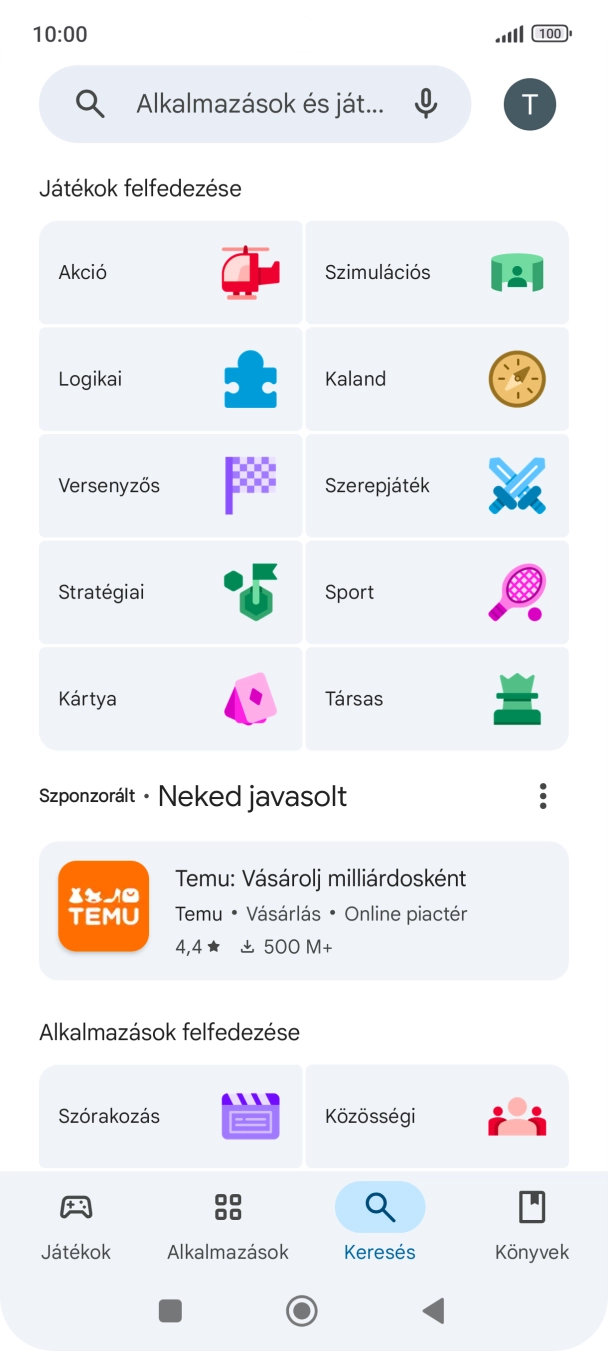Open the Társas games category

point(437,699)
